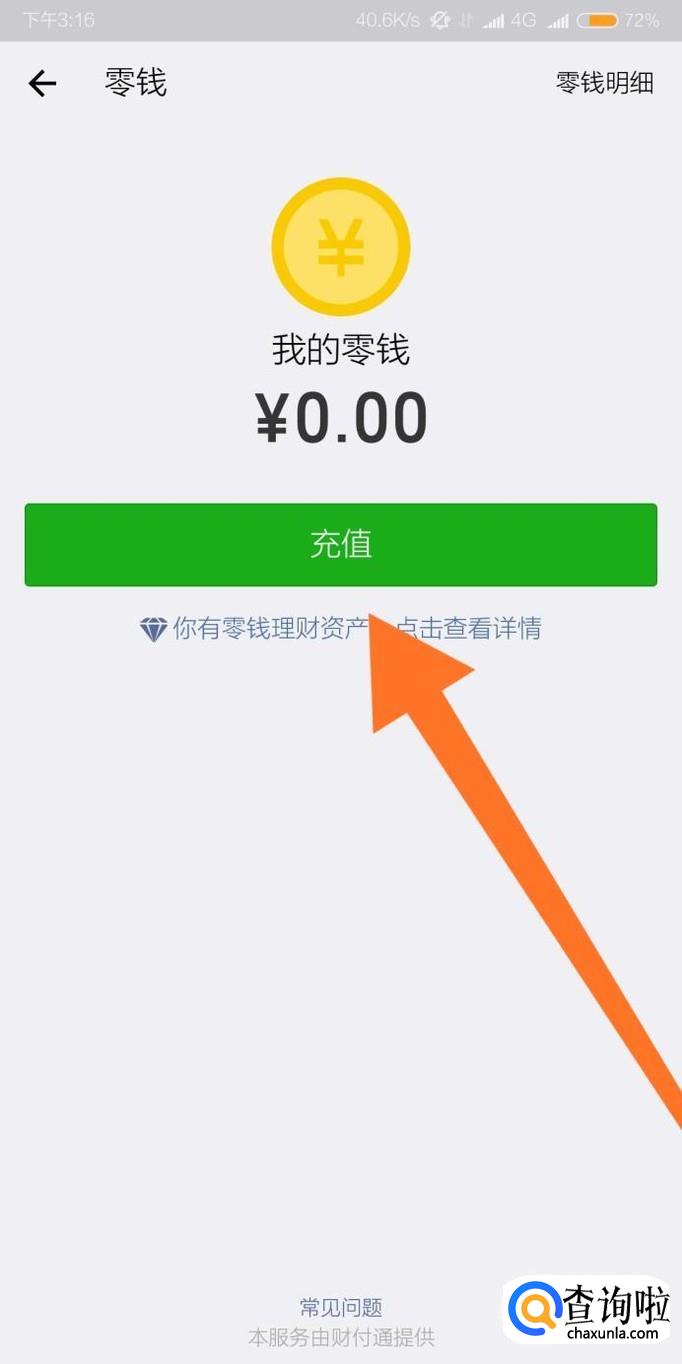Go back using the arrow icon
The image size is (682, 1364).
42,83
